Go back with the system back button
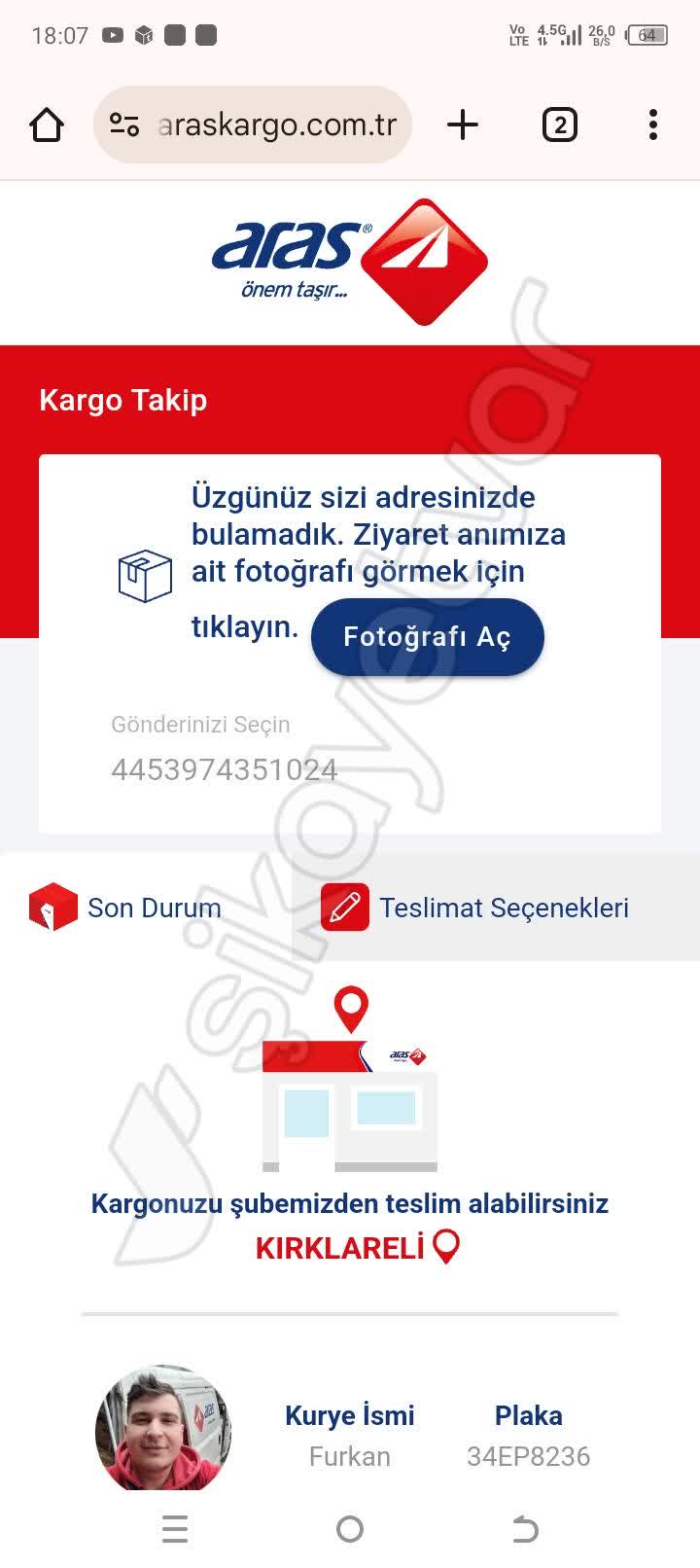This screenshot has height=1568, width=700. (525, 1529)
